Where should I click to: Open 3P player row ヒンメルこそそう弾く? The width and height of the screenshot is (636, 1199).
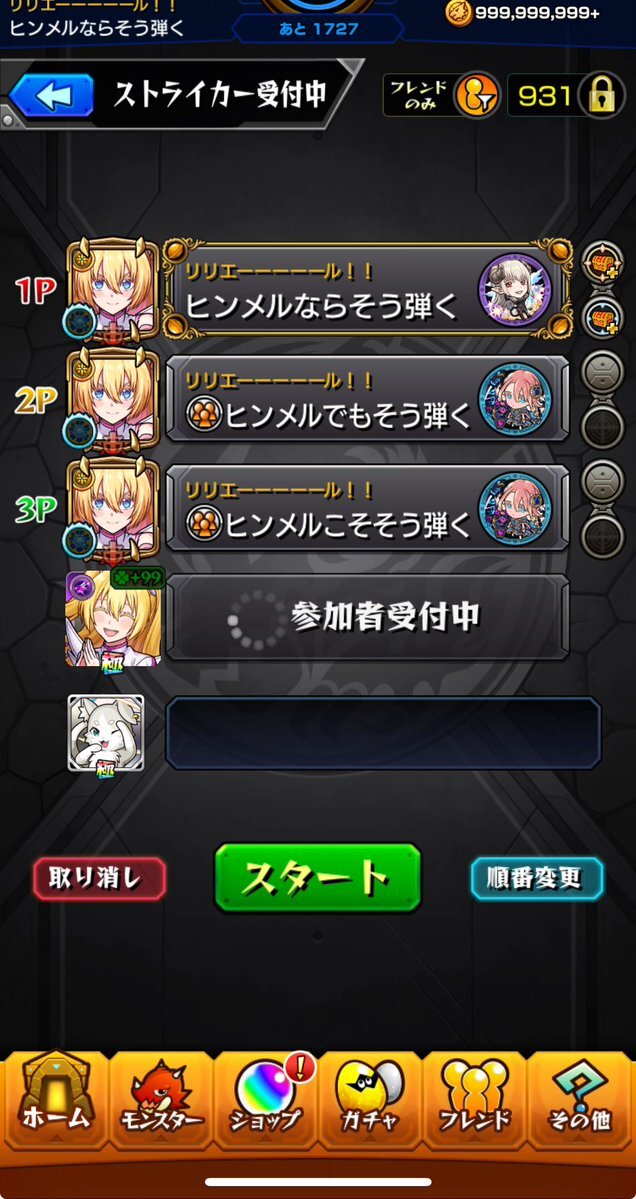pyautogui.click(x=367, y=509)
